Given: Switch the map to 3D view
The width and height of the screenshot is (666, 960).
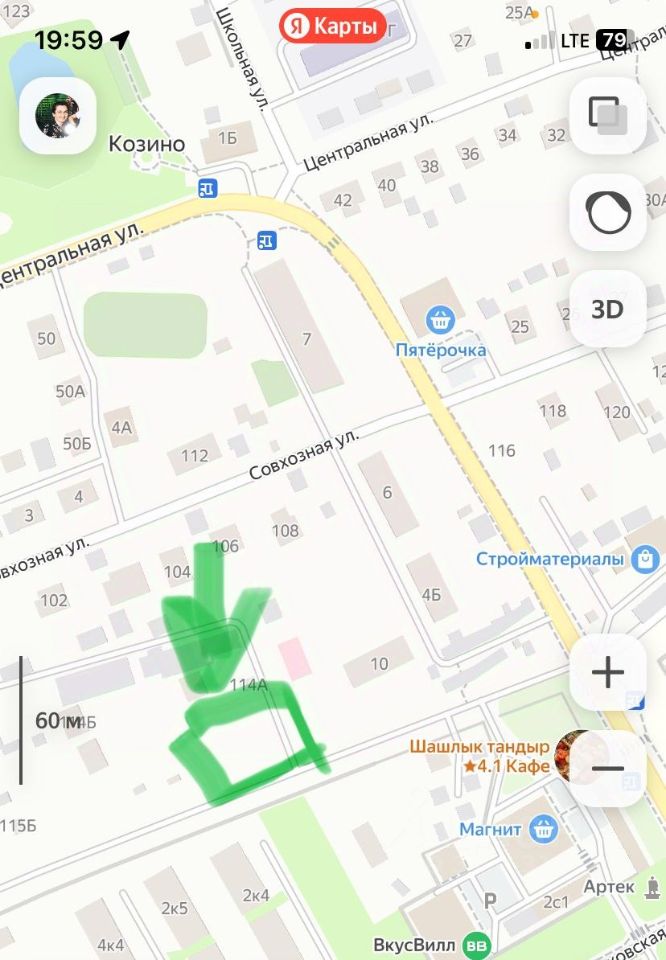Looking at the screenshot, I should [607, 309].
